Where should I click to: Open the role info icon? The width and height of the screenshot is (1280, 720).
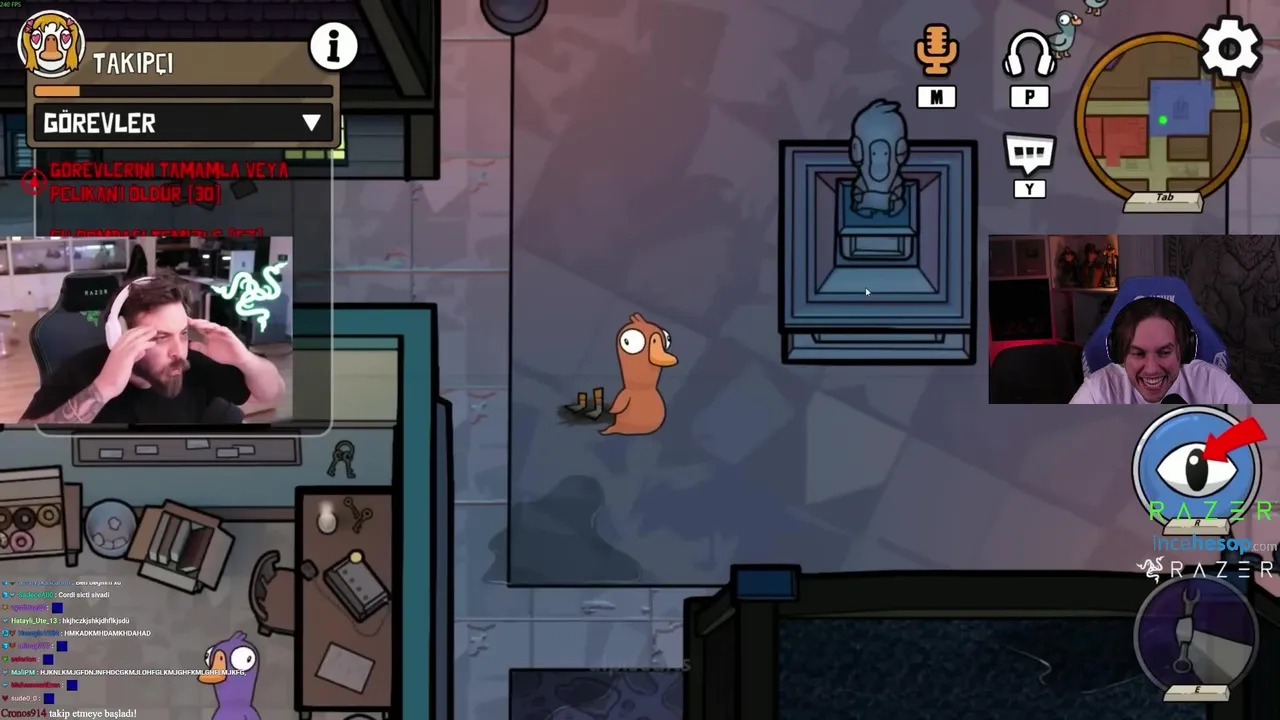click(333, 46)
